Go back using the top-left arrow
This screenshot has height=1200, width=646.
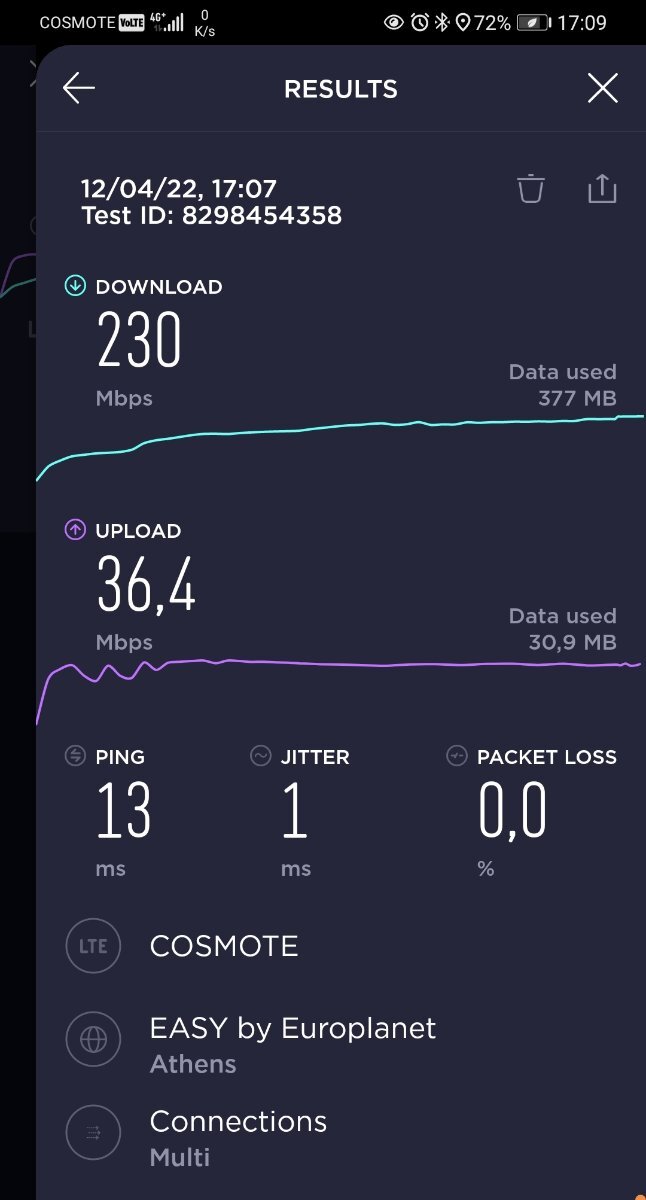(79, 88)
